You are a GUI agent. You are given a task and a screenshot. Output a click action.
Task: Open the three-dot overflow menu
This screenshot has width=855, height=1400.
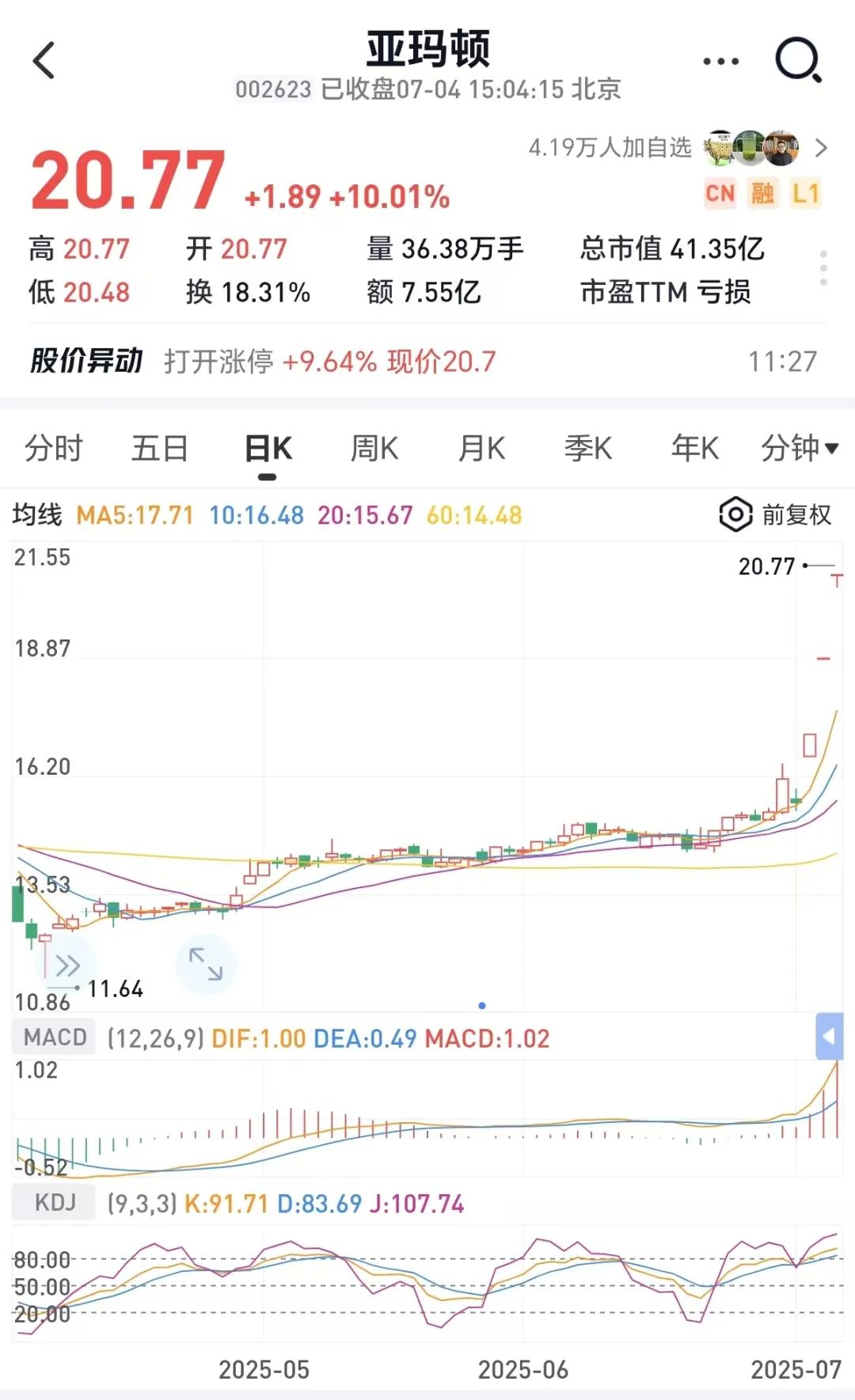pos(720,61)
